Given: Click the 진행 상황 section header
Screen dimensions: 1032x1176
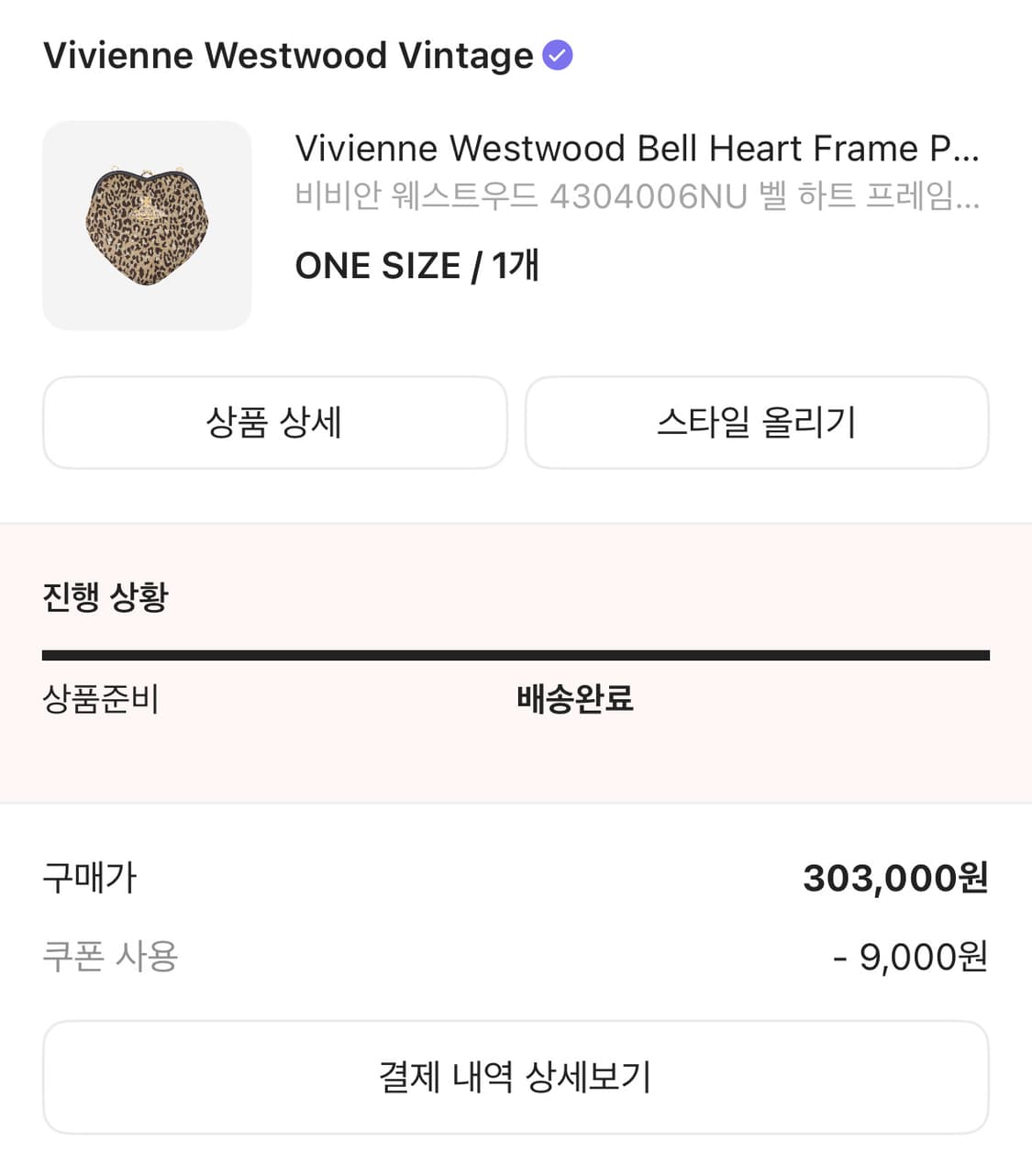Looking at the screenshot, I should 104,596.
